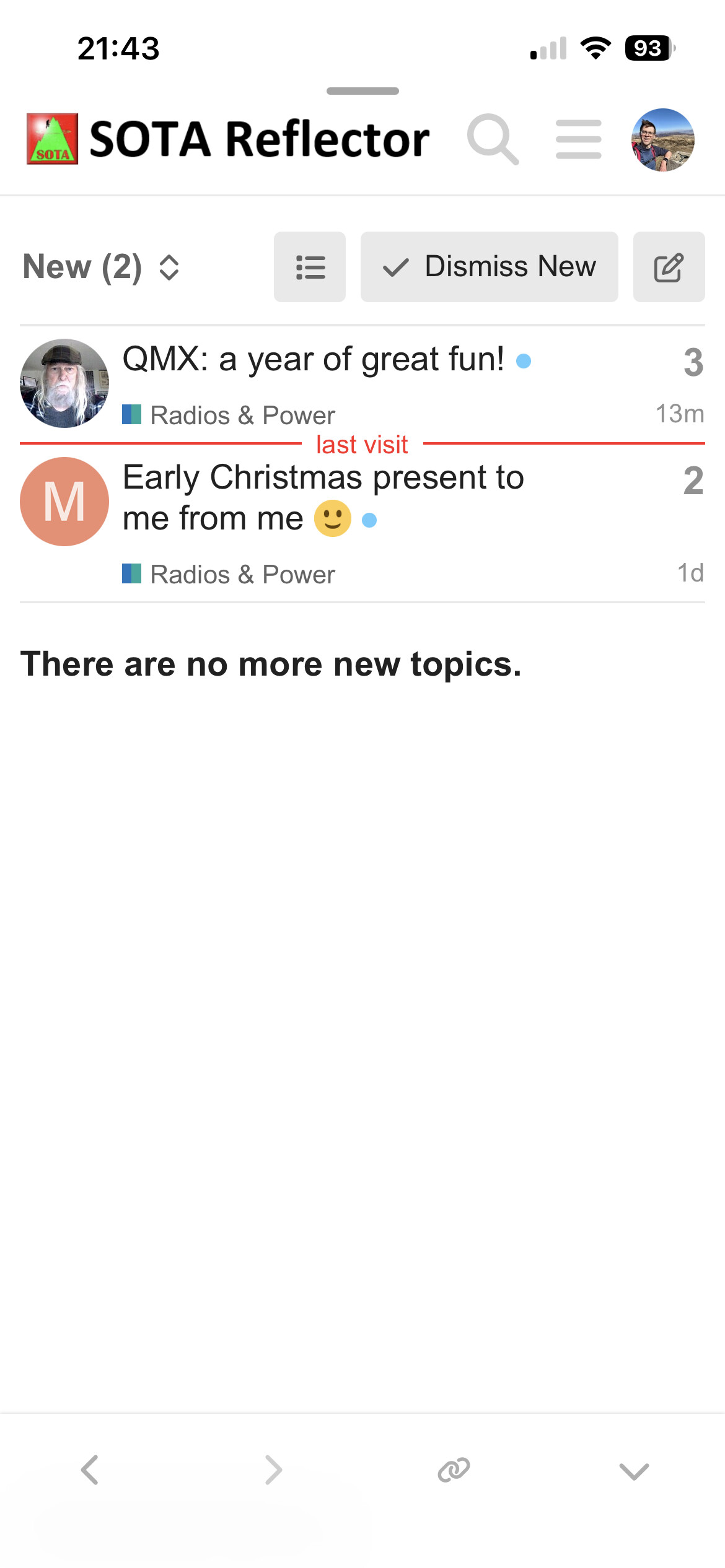Create a new topic

tap(669, 267)
